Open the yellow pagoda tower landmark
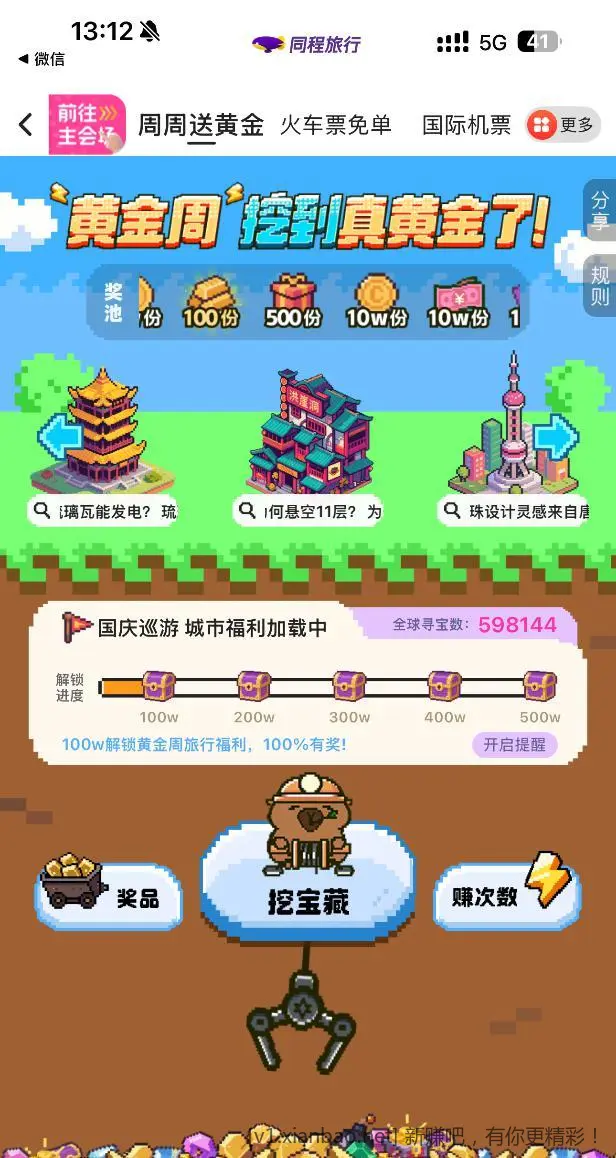 (x=103, y=430)
